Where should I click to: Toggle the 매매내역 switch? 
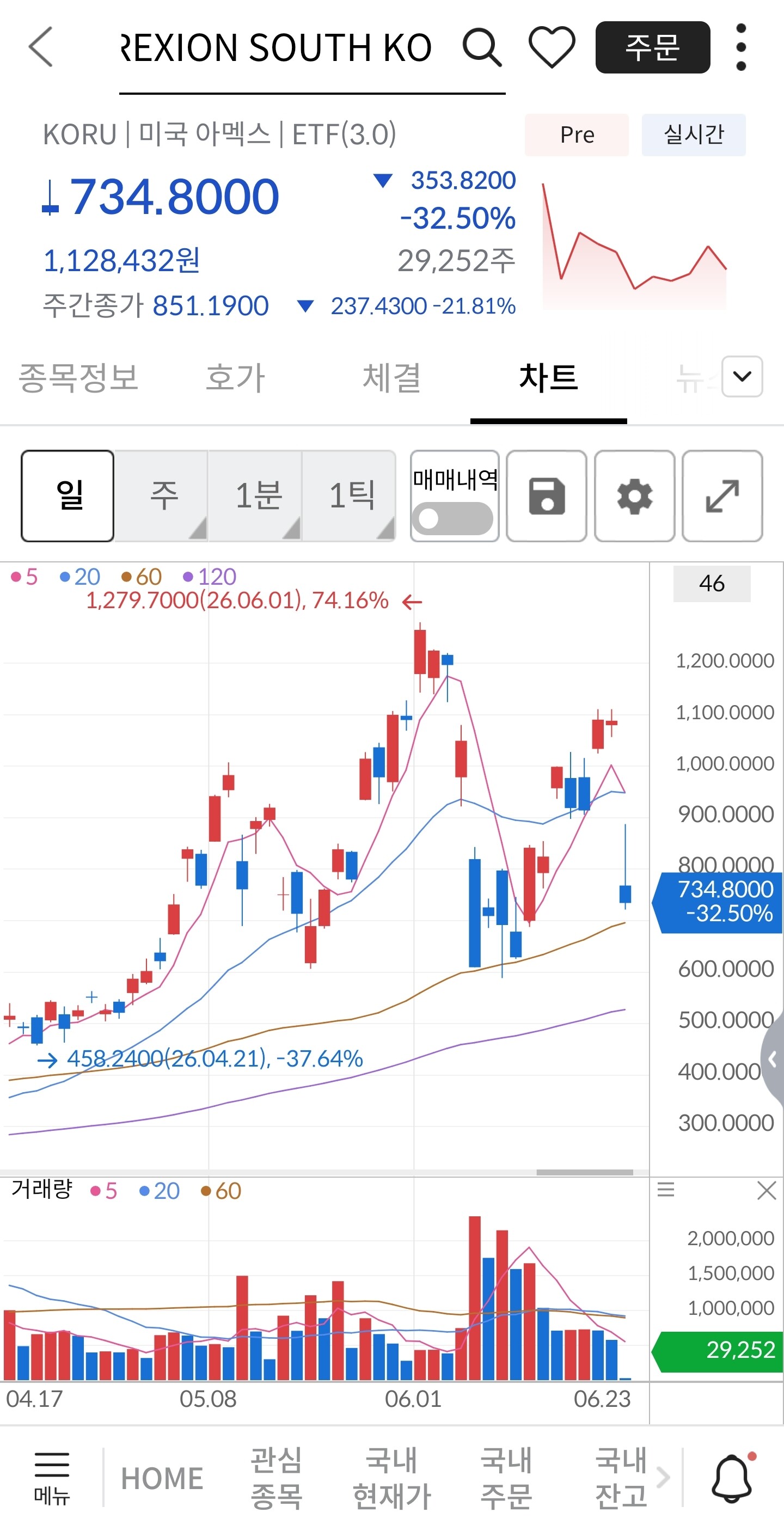click(x=454, y=518)
